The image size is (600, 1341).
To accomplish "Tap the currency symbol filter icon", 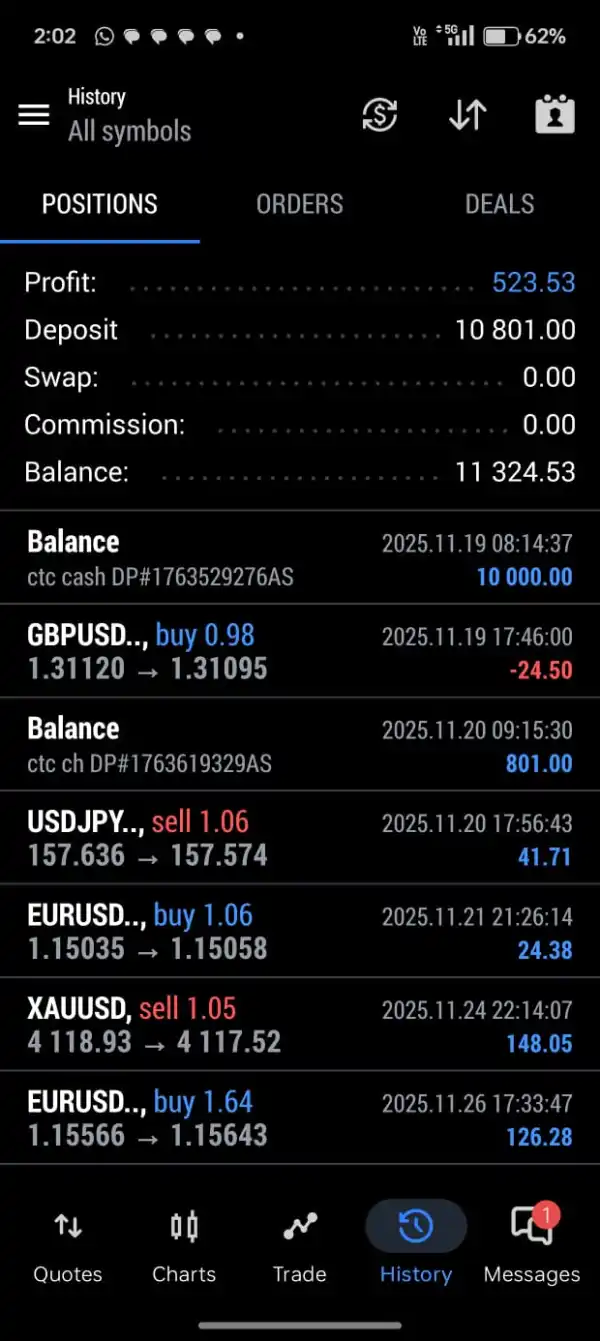I will [380, 115].
